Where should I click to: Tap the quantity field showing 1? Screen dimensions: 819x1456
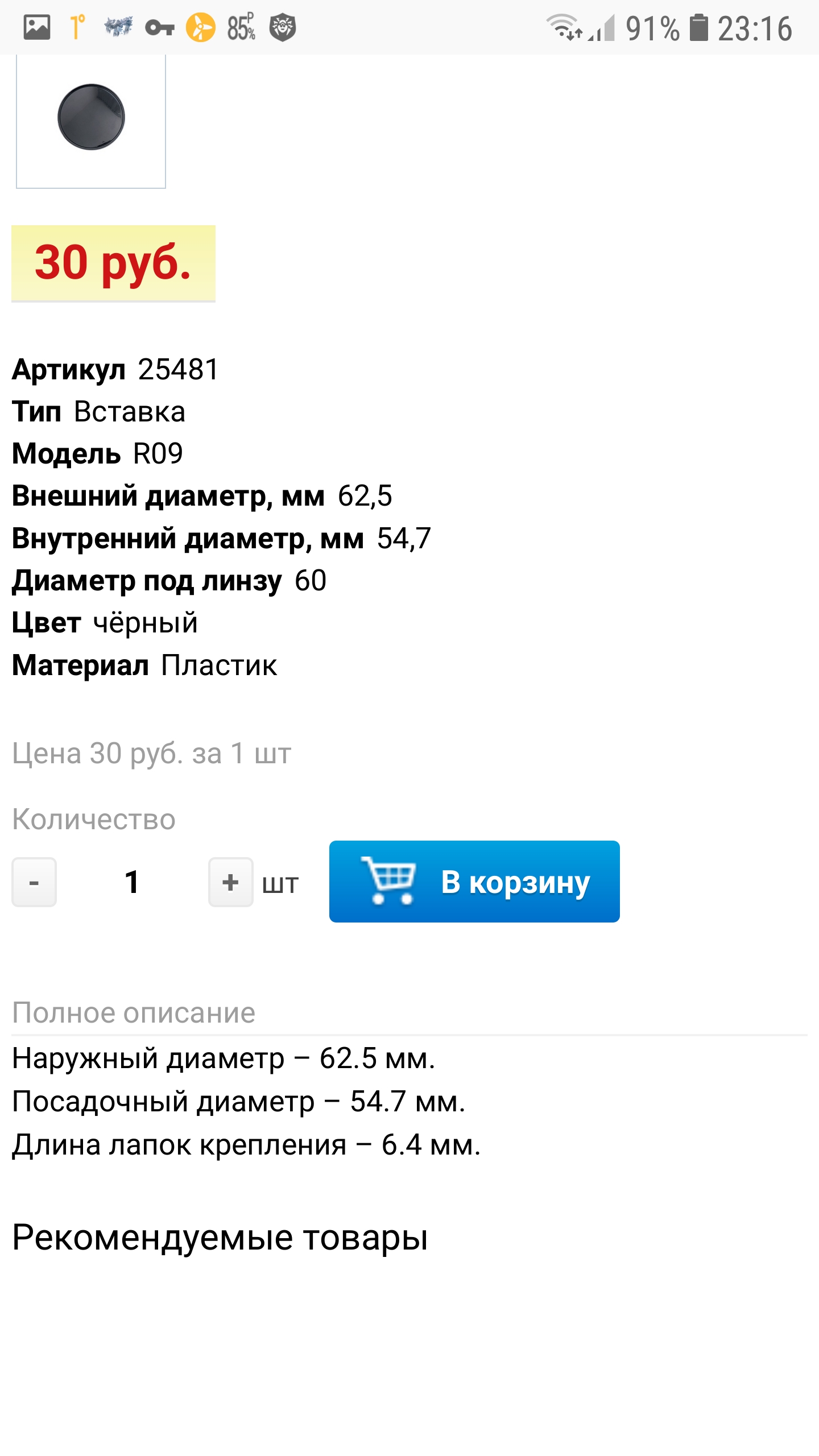[x=133, y=882]
